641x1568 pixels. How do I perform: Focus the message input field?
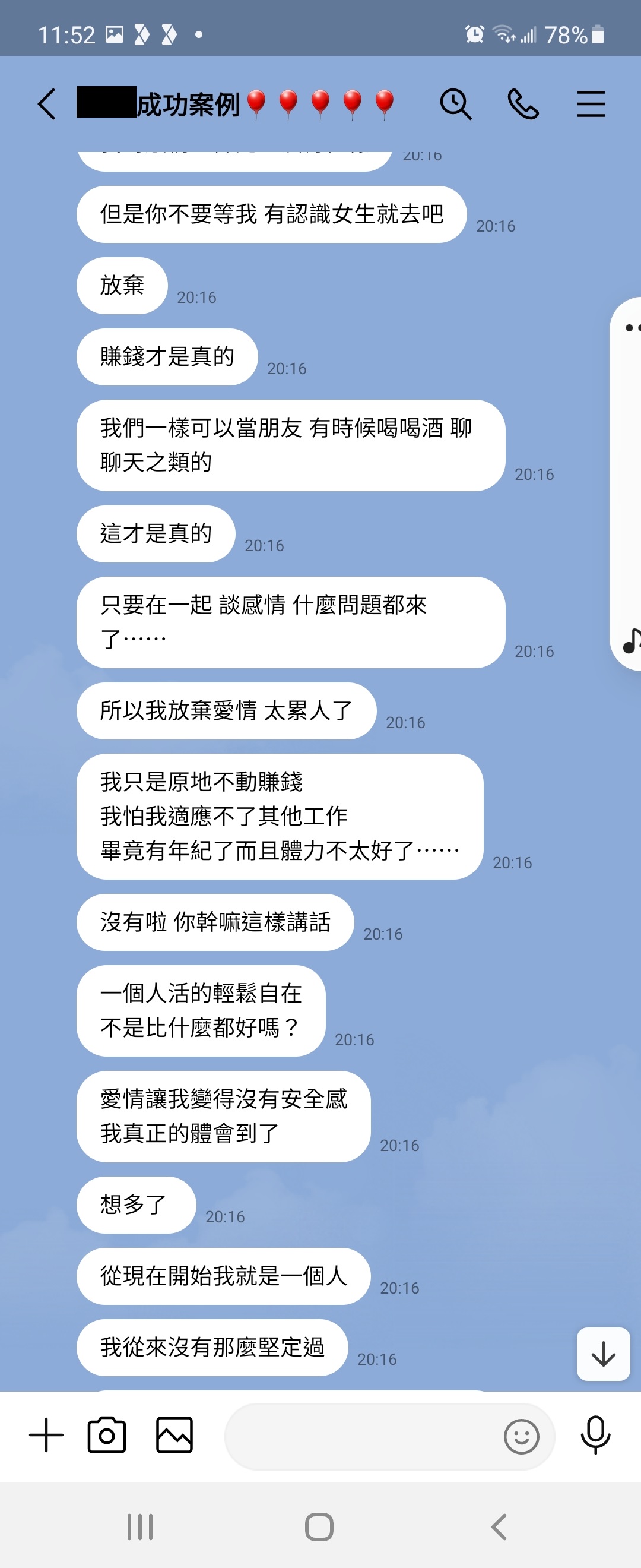[359, 1436]
